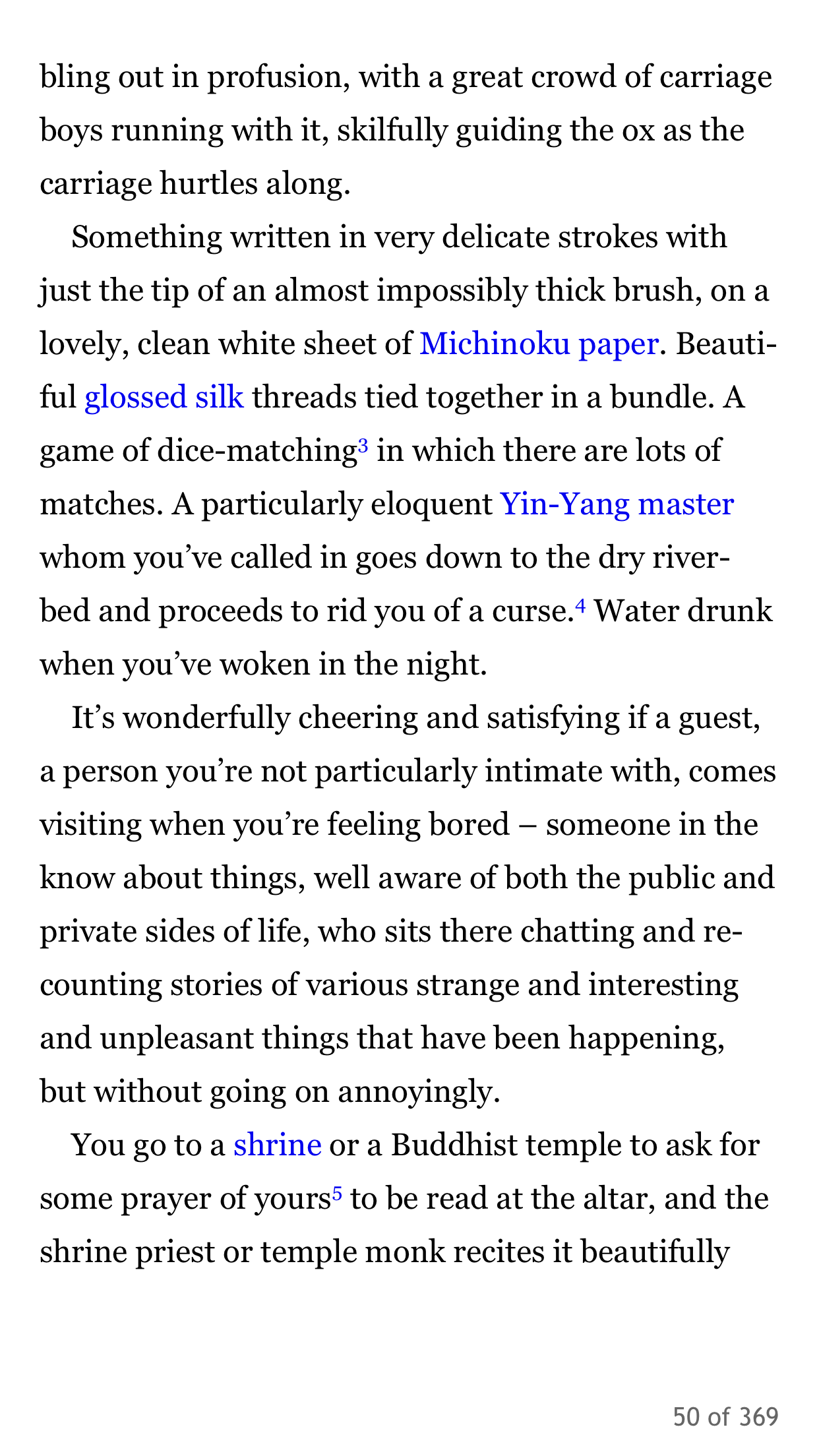Open footnote 5 after prayer of yours
This screenshot has height=1456, width=819.
336,1192
